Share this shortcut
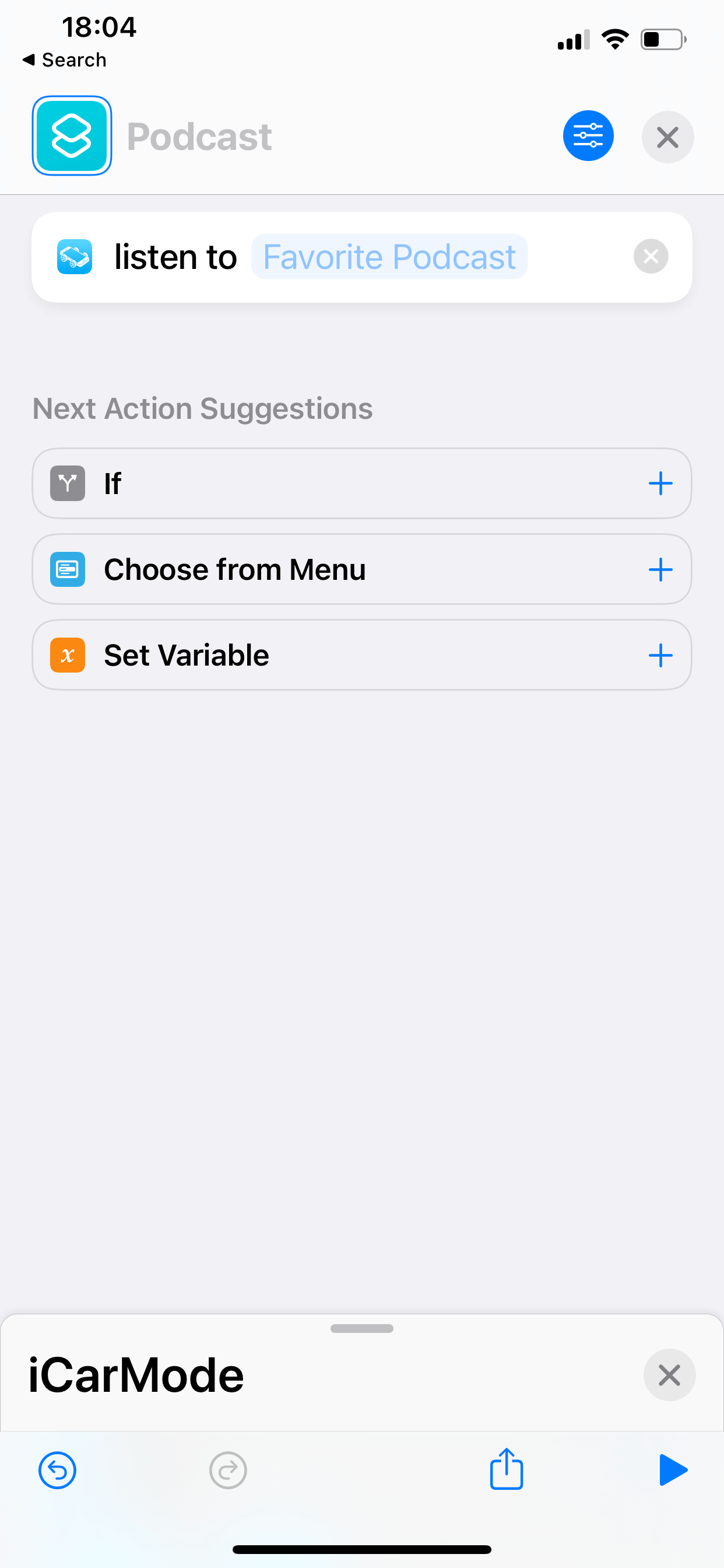Viewport: 724px width, 1568px height. 506,1469
